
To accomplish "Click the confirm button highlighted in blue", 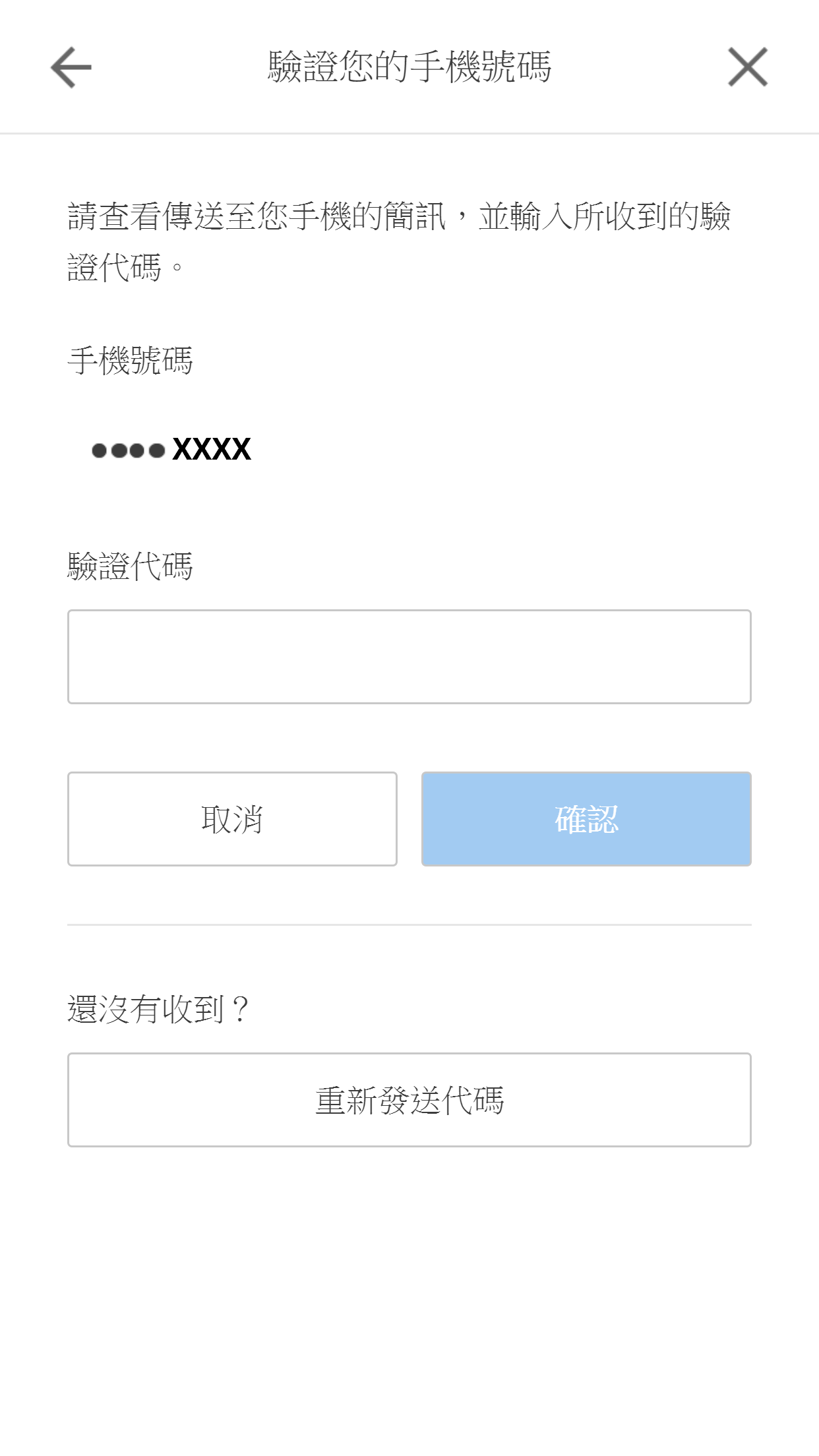I will (586, 818).
